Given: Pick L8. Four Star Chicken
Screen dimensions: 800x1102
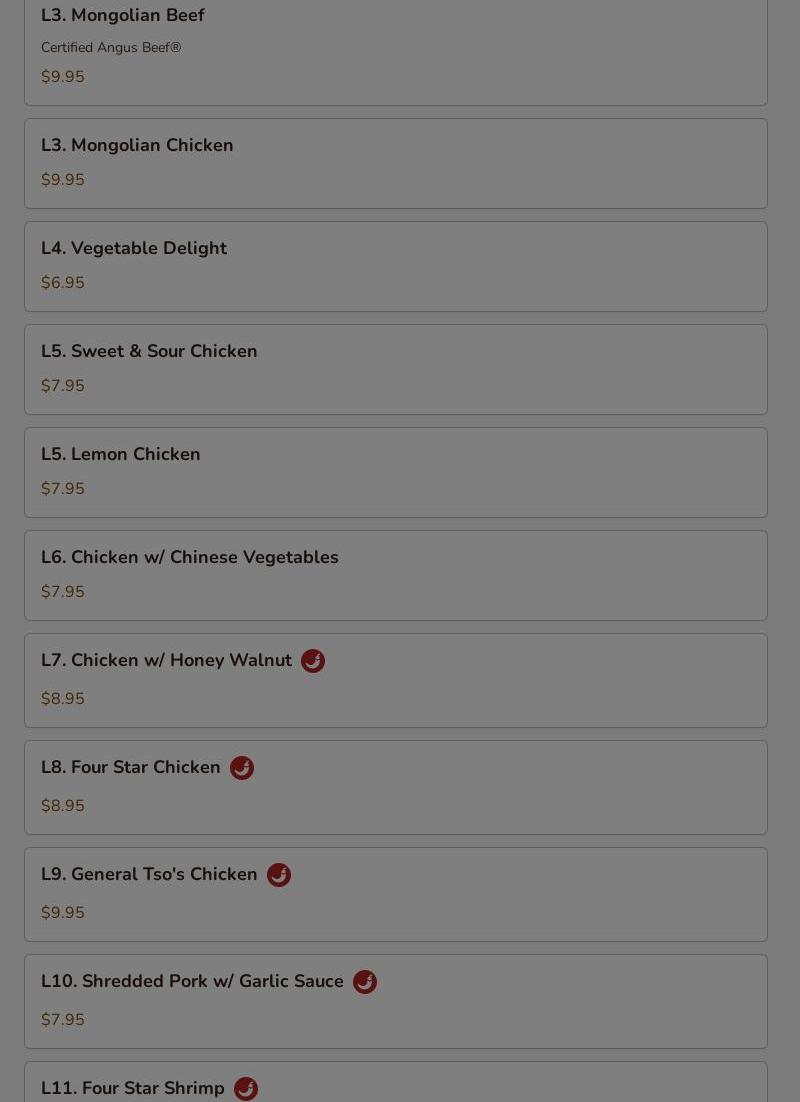Looking at the screenshot, I should (395, 787).
